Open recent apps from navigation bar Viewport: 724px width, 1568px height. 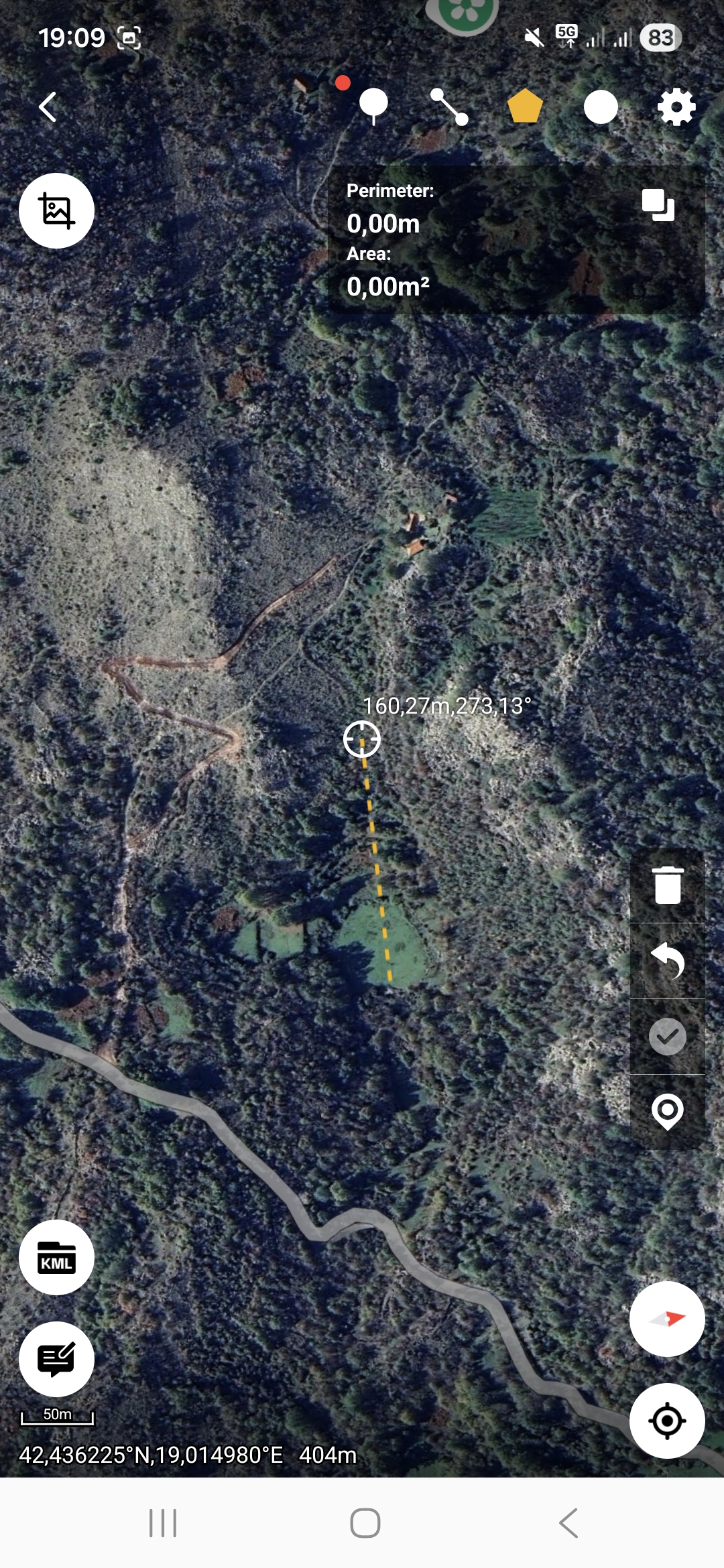[163, 1523]
